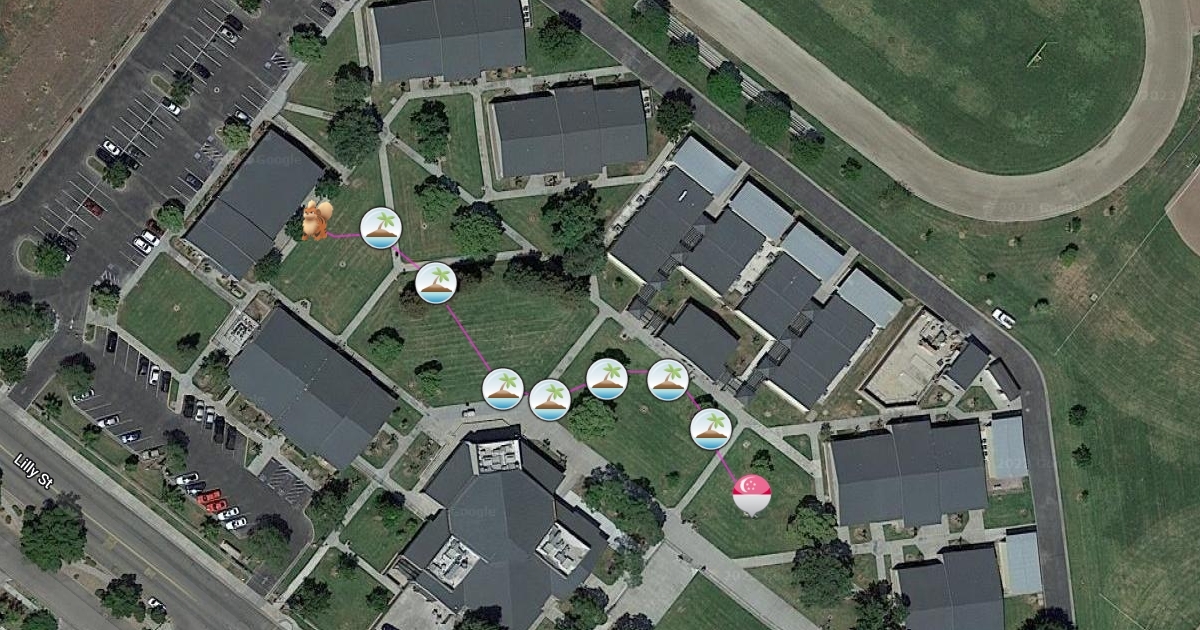This screenshot has height=630, width=1200.
Task: Select the red-and-white ball marker
Action: coord(752,494)
